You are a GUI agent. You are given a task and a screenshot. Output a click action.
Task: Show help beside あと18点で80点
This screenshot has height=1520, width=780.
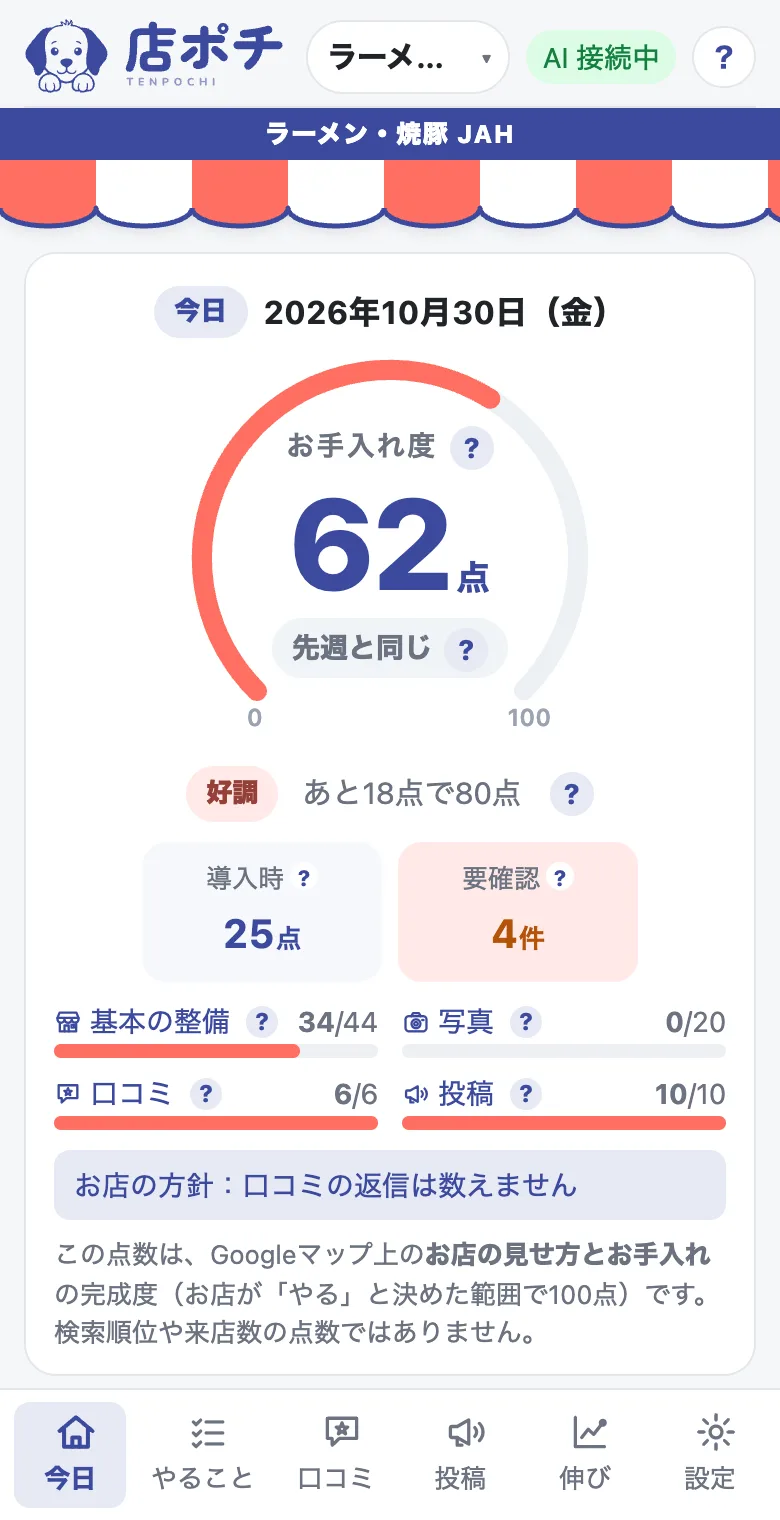click(572, 795)
